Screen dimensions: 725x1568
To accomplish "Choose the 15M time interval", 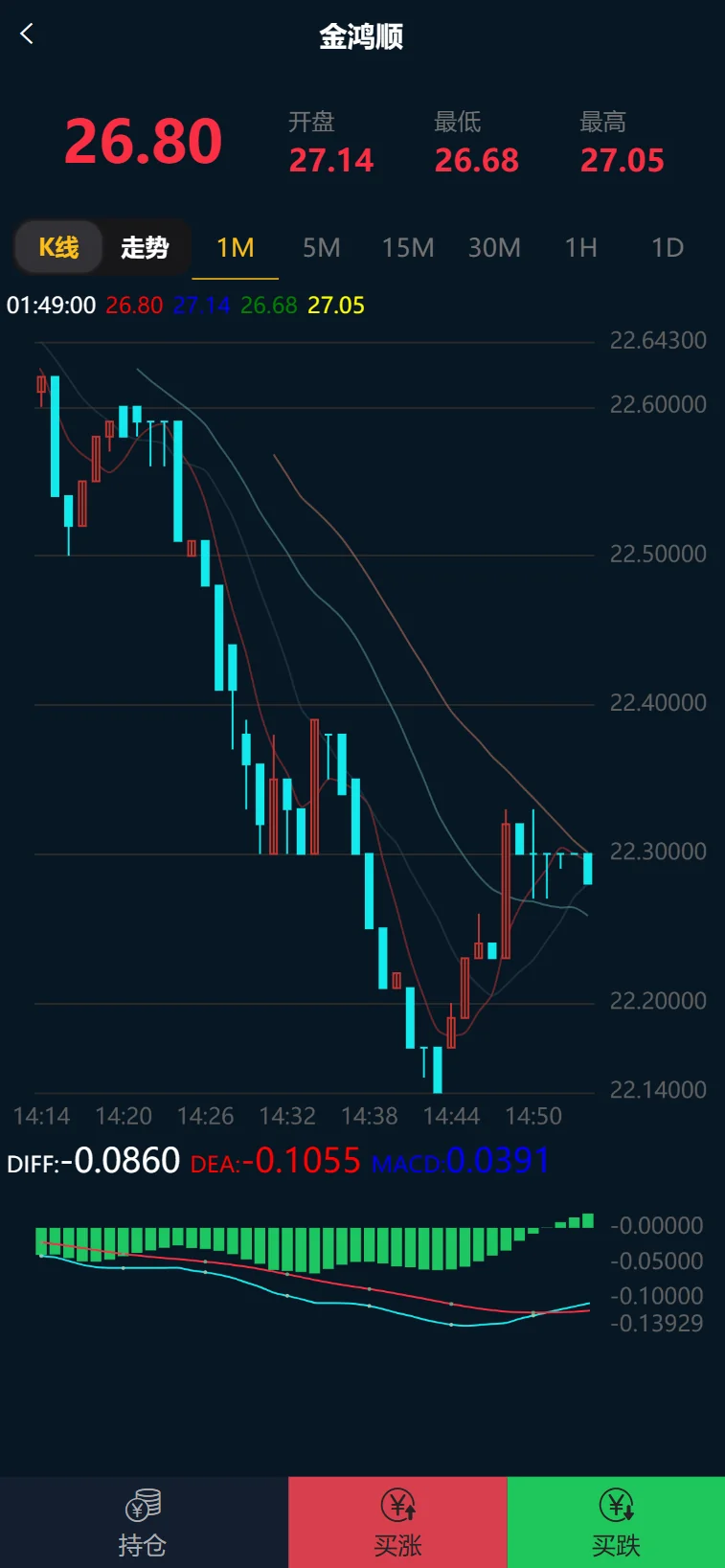I will click(x=408, y=248).
